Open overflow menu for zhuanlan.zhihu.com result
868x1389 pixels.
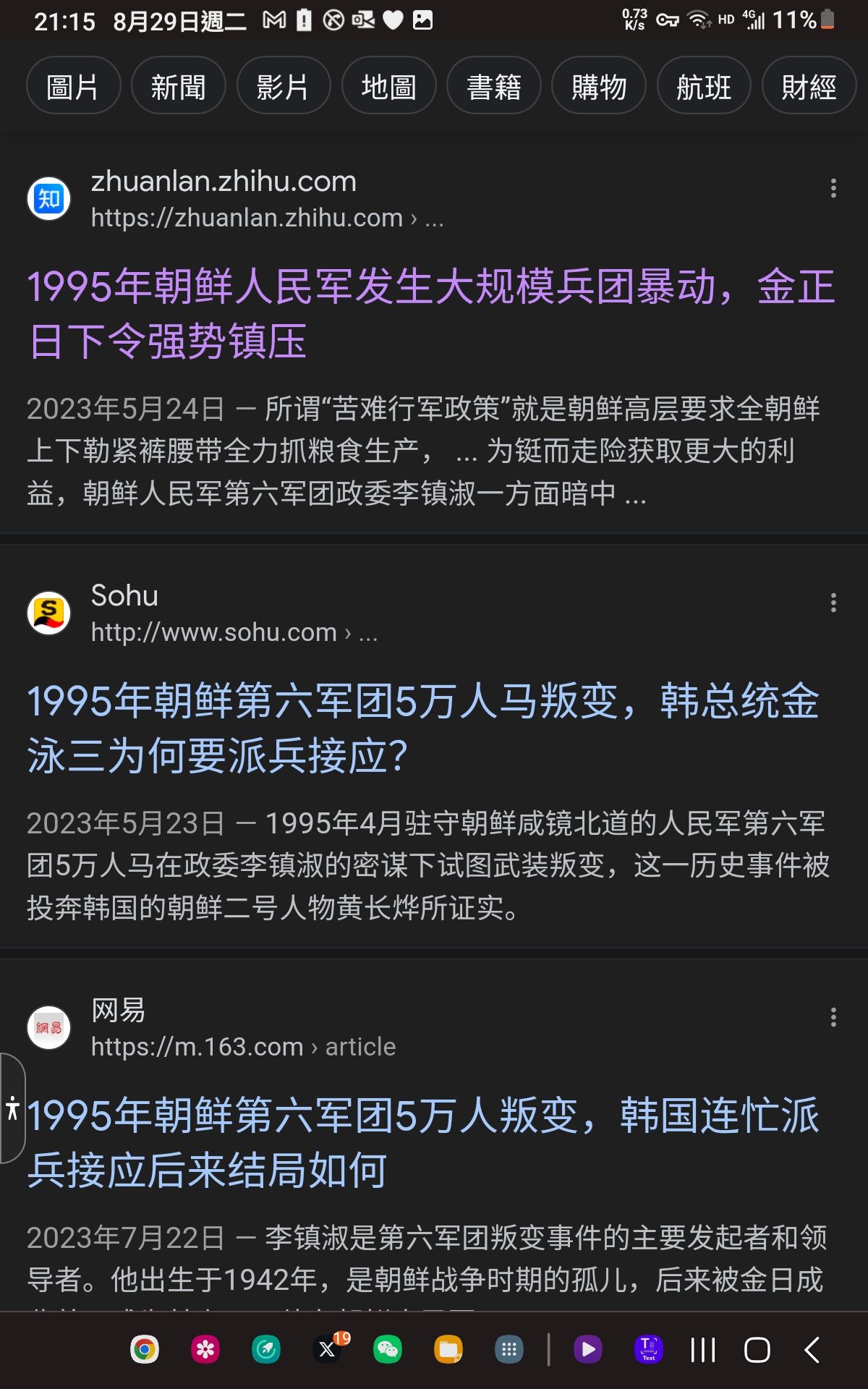pyautogui.click(x=834, y=189)
